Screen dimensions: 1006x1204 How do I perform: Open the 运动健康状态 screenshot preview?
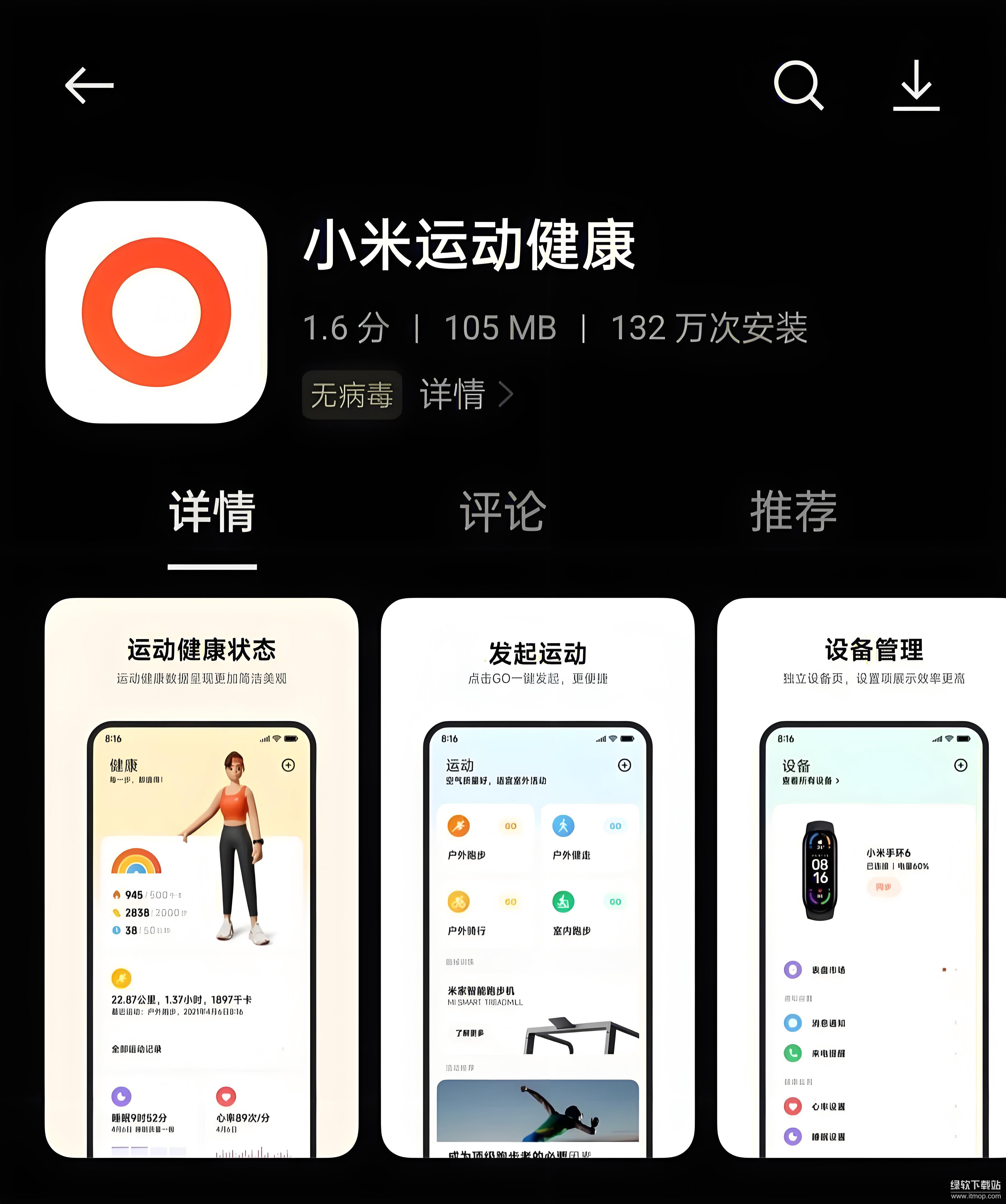[201, 877]
